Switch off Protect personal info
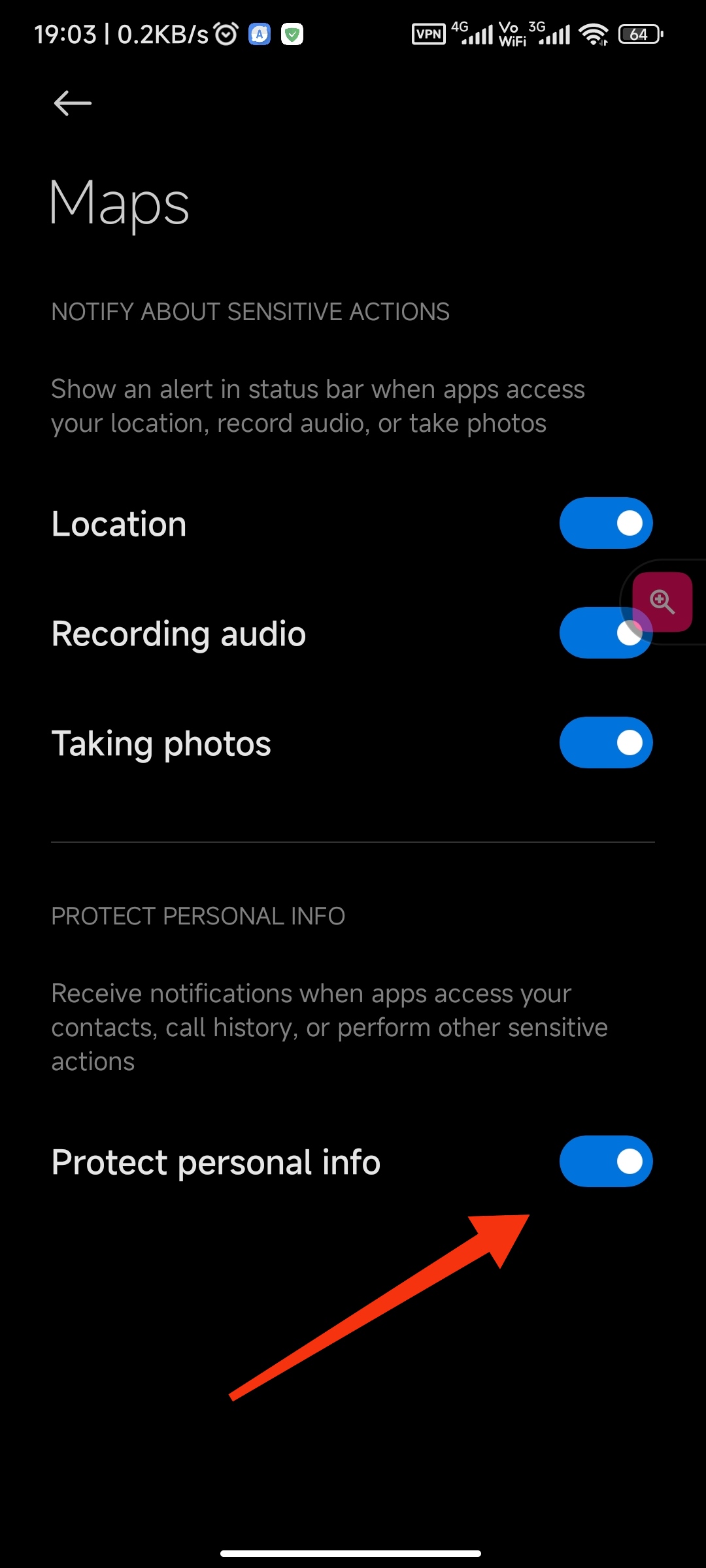This screenshot has height=1568, width=706. pyautogui.click(x=606, y=1162)
